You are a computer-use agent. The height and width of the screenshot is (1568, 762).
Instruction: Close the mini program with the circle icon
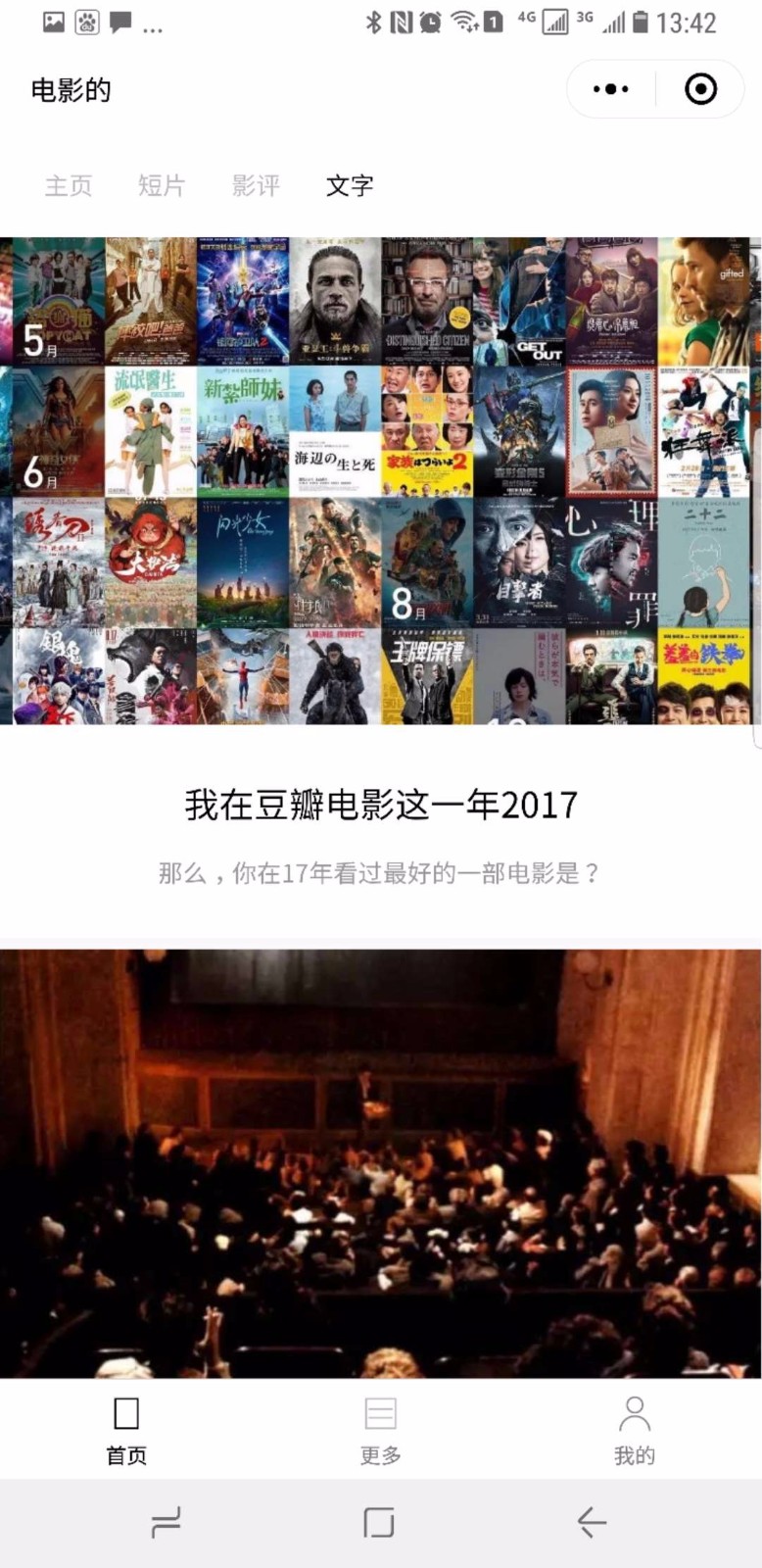coord(700,89)
